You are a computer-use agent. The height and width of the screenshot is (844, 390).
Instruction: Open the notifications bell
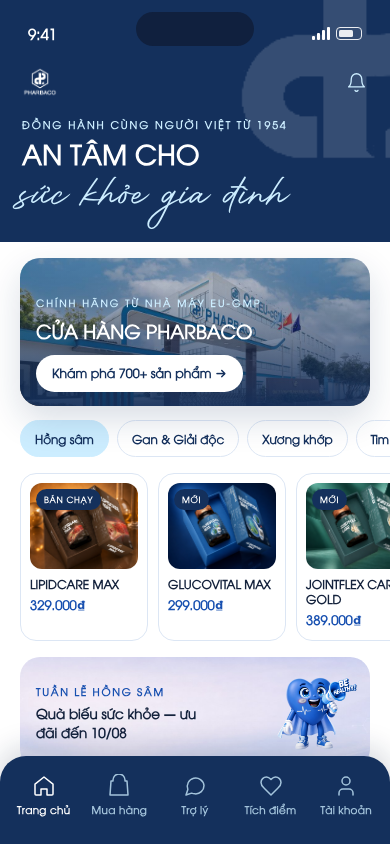tap(356, 82)
